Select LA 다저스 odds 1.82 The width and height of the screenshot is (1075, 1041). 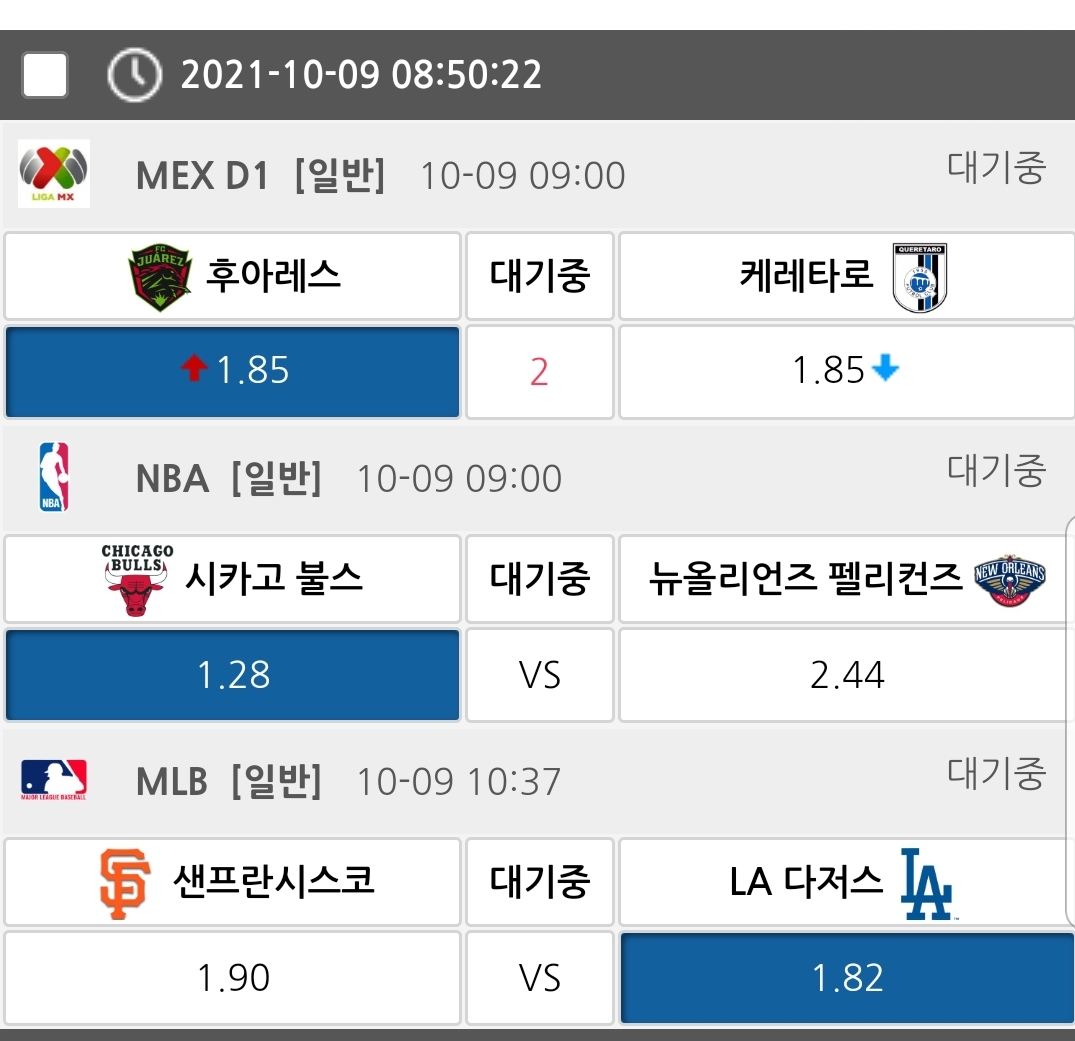846,977
